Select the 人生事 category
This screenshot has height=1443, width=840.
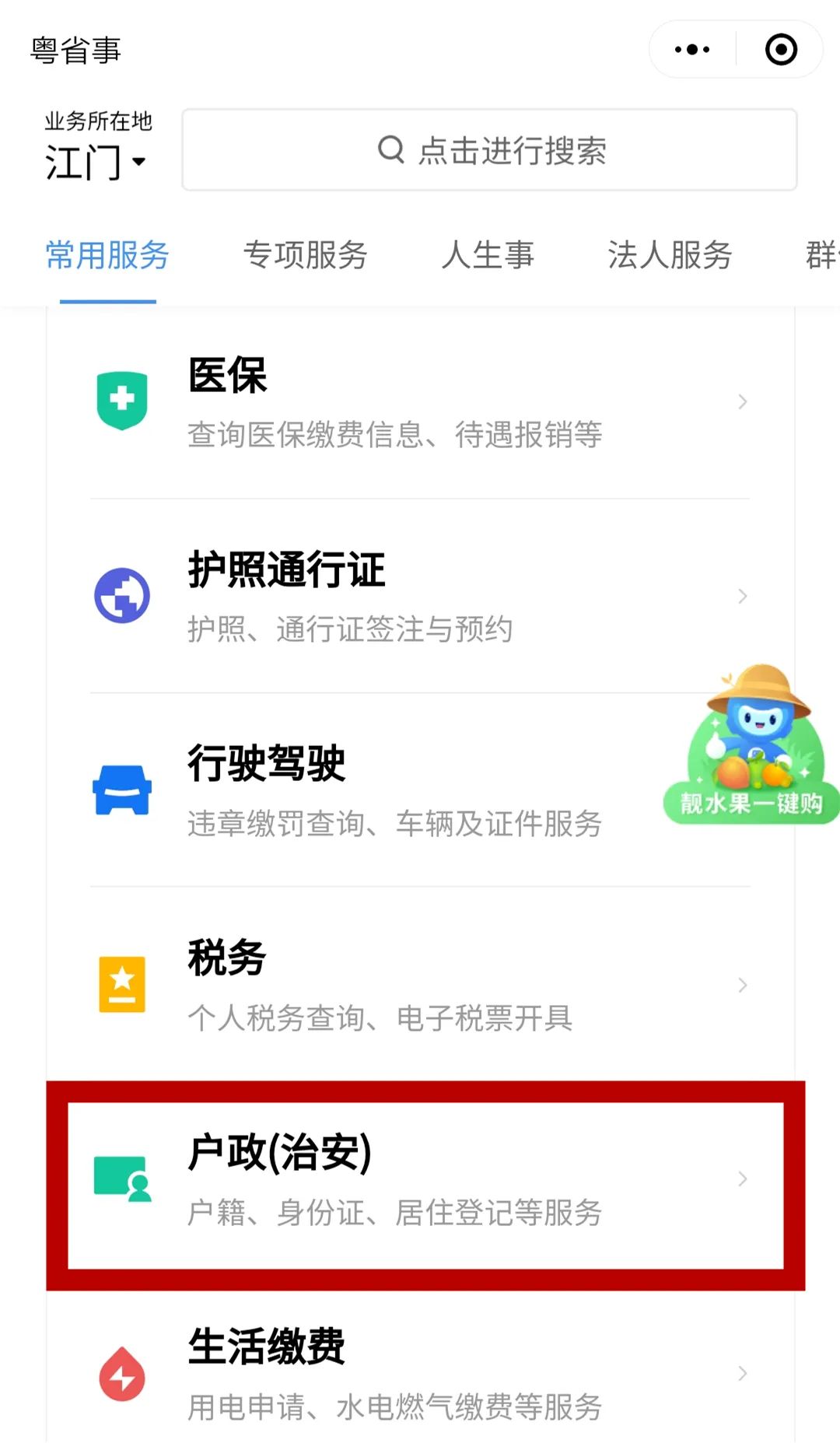pyautogui.click(x=488, y=255)
